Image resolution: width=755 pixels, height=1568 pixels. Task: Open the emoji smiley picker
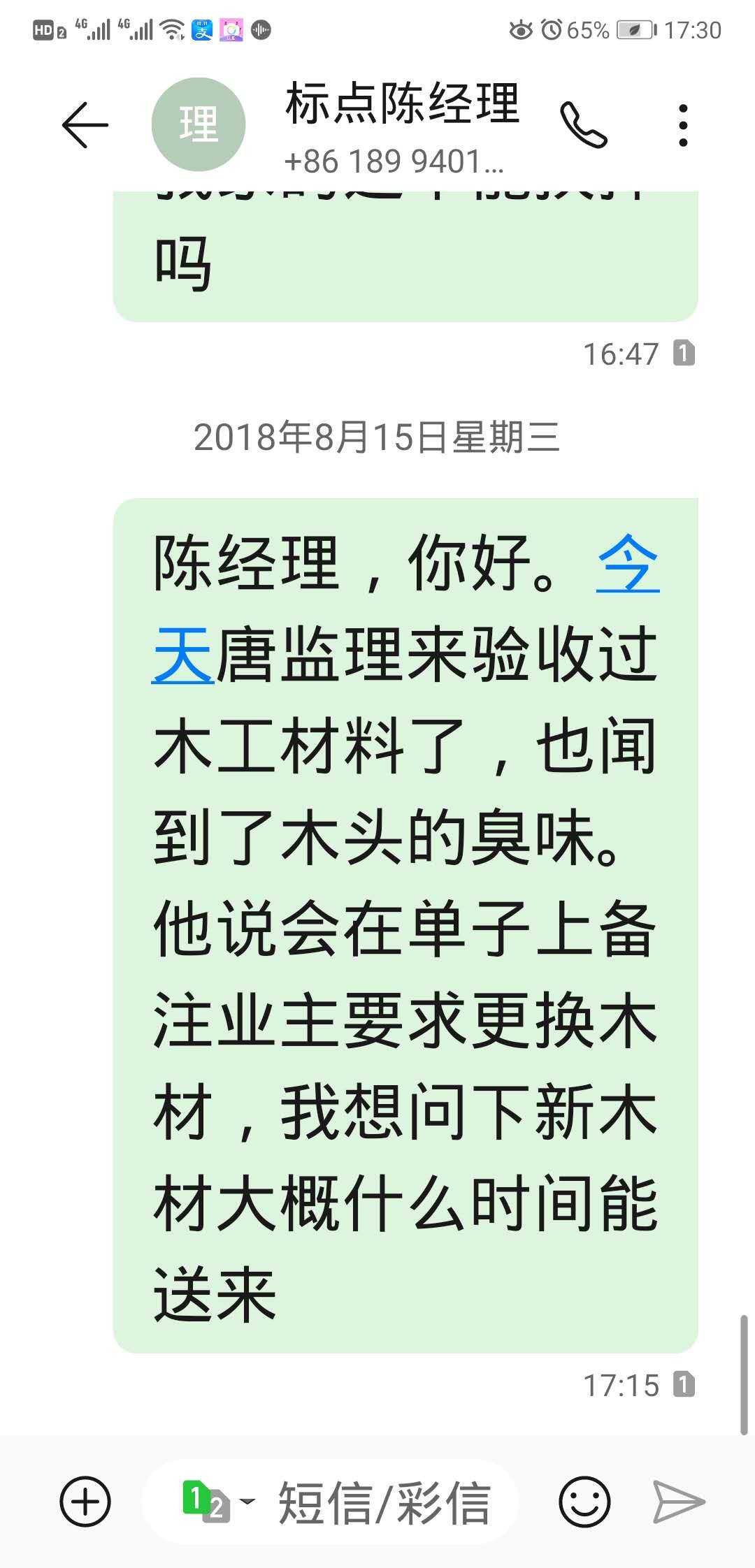[584, 1501]
